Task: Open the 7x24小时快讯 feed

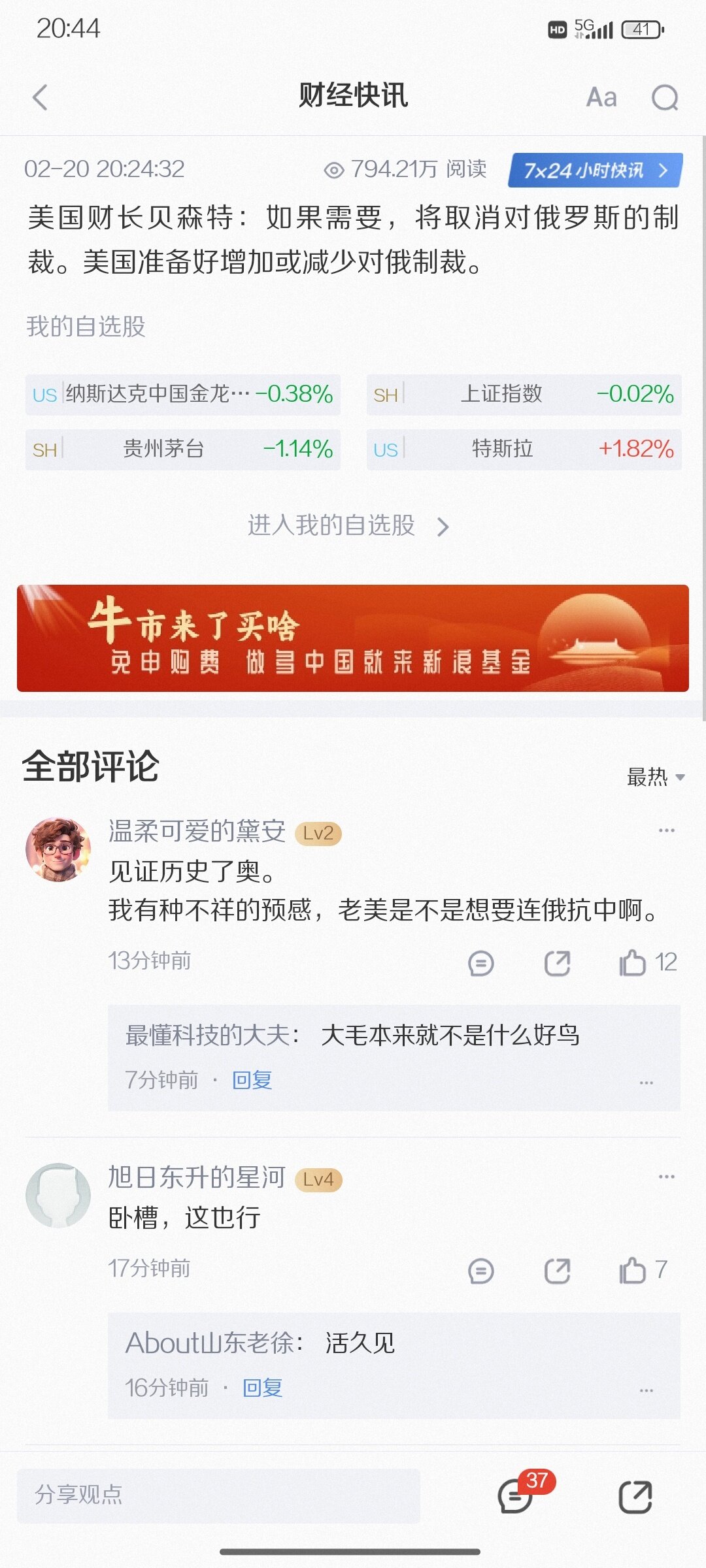Action: tap(596, 171)
